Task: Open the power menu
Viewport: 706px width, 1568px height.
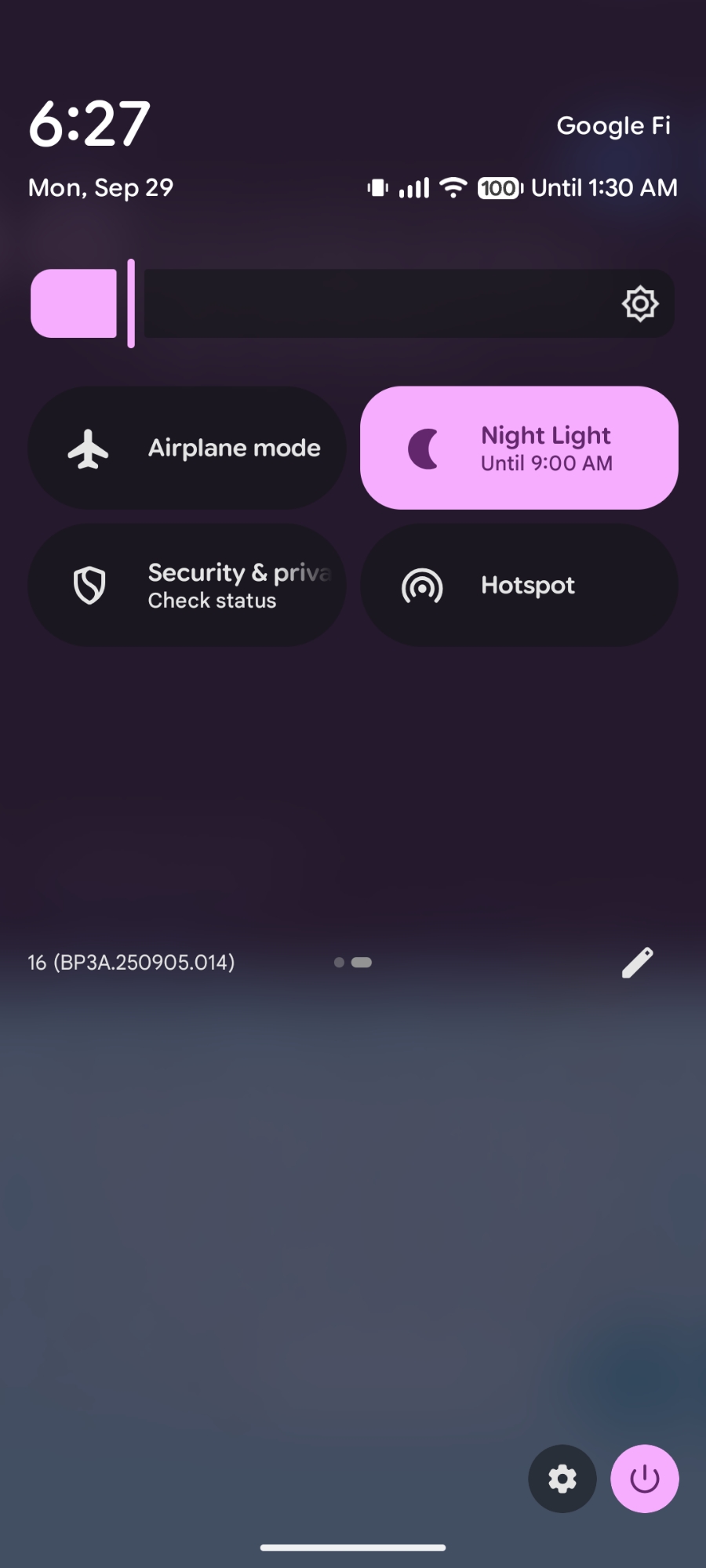Action: point(645,1479)
